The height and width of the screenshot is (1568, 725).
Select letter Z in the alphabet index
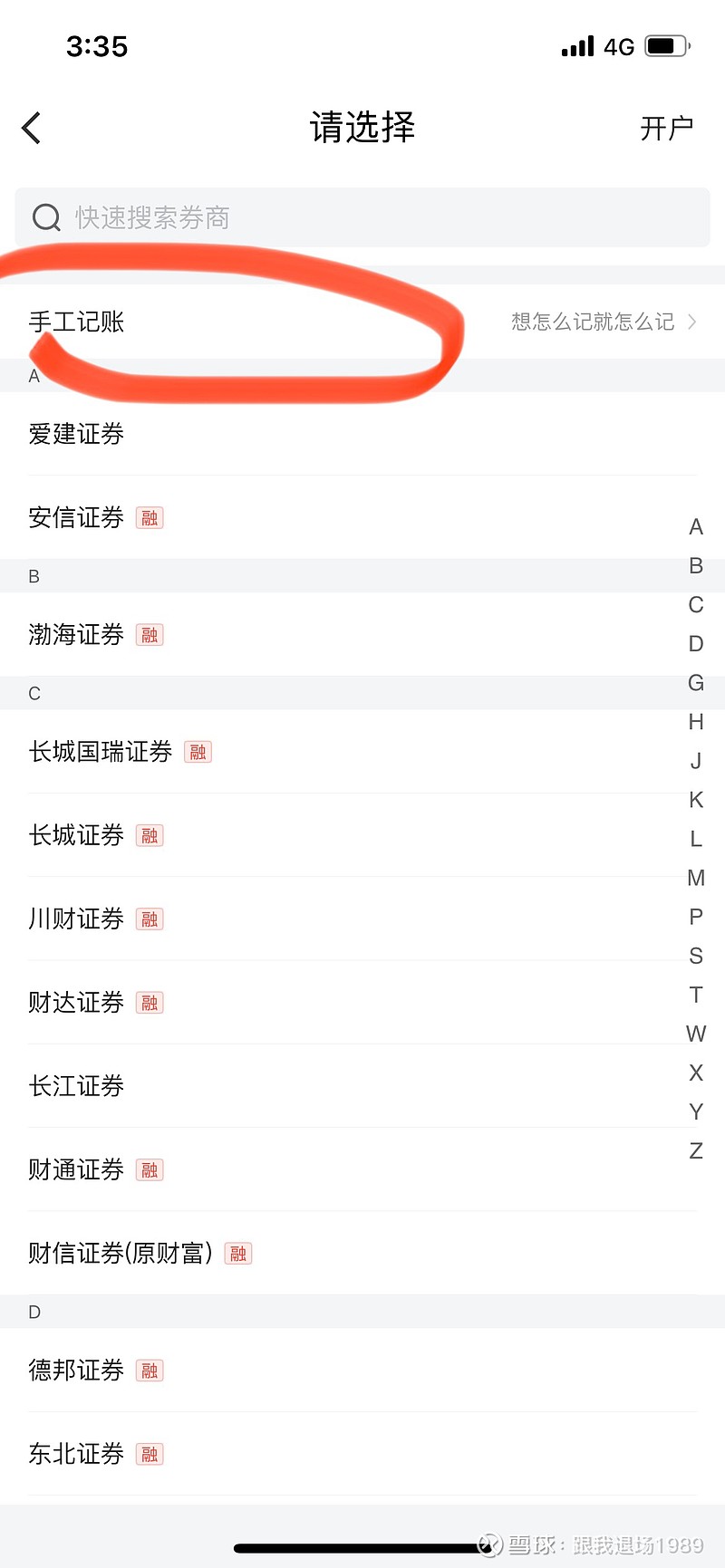tap(694, 1150)
